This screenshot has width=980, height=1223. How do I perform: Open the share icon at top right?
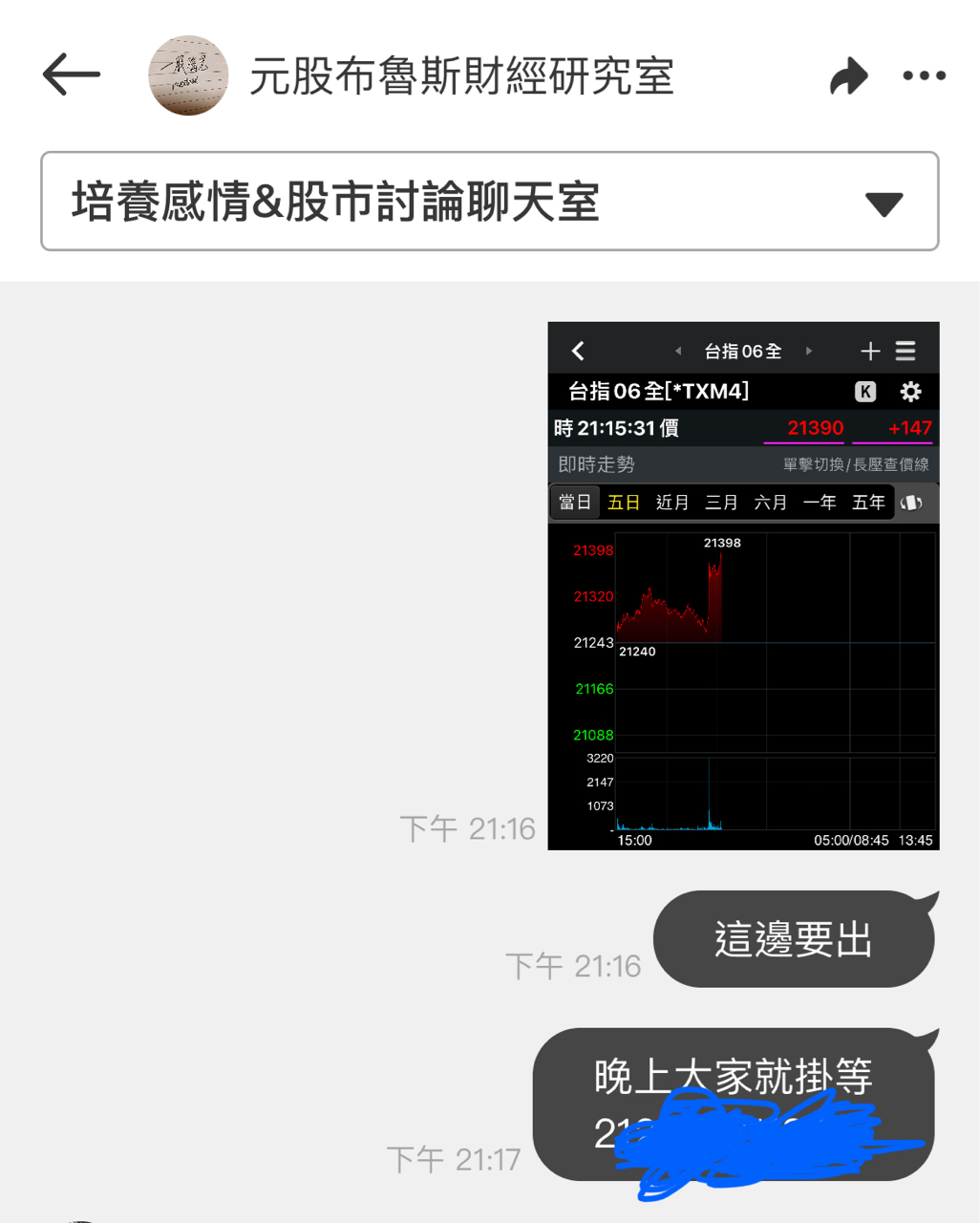pos(848,75)
